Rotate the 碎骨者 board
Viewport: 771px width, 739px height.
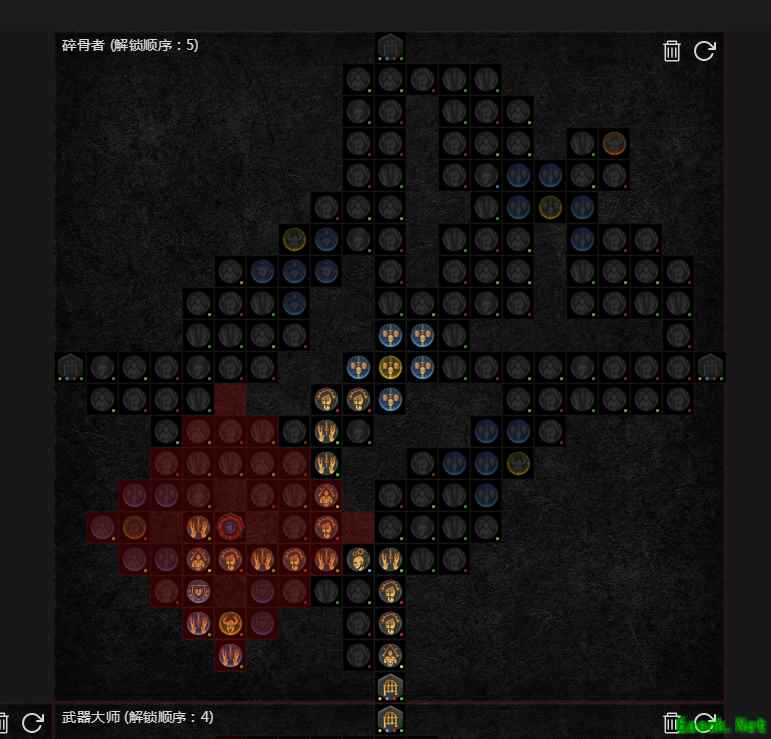(x=704, y=51)
